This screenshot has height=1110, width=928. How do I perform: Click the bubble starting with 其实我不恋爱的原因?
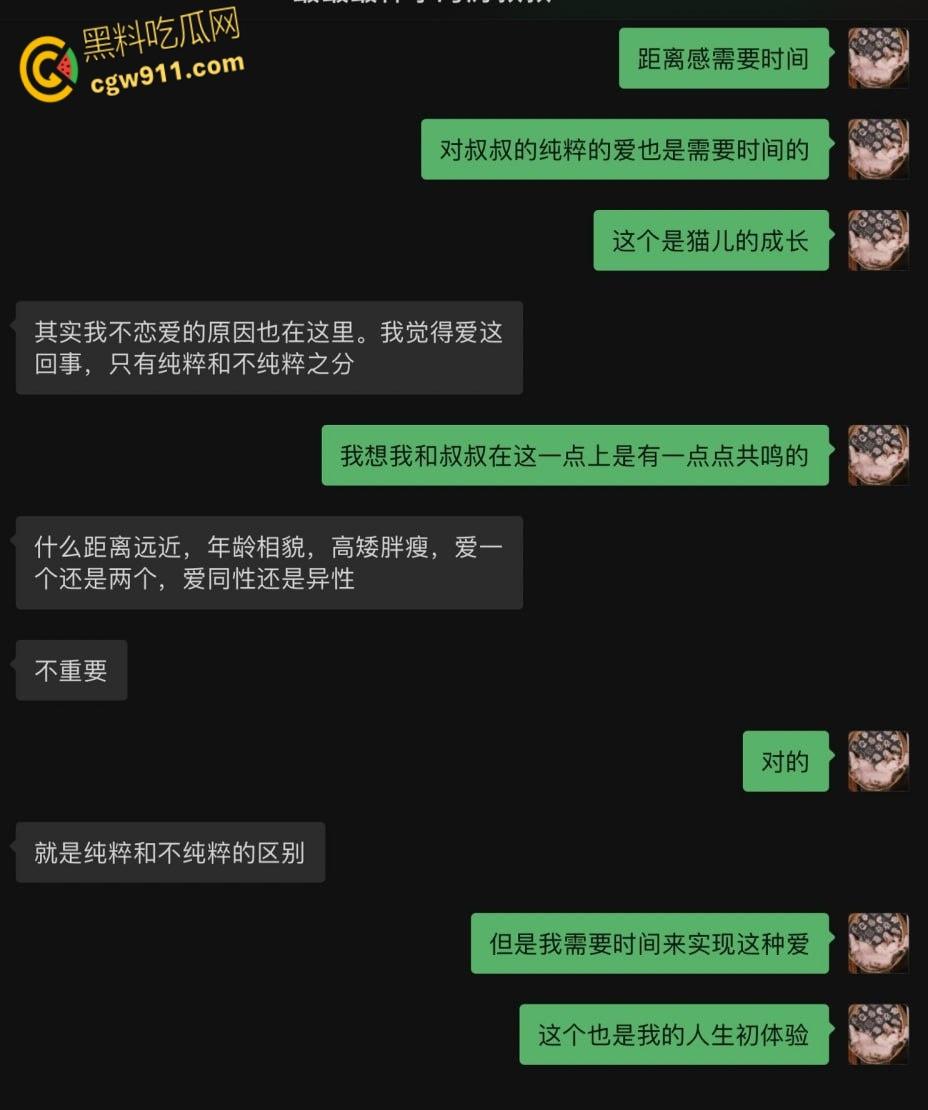268,347
